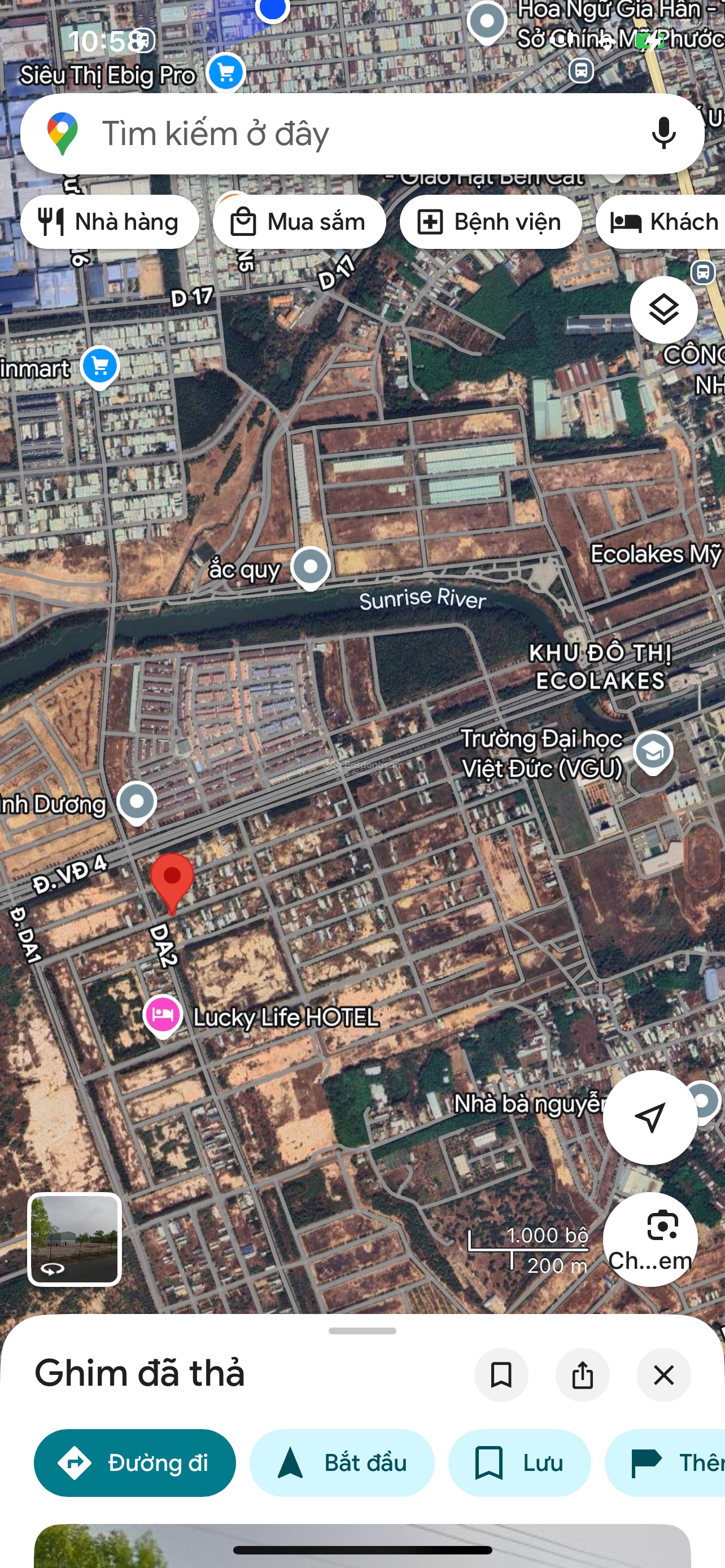This screenshot has height=1568, width=725.
Task: Get directions with the 'Đường đi' button
Action: [134, 1462]
